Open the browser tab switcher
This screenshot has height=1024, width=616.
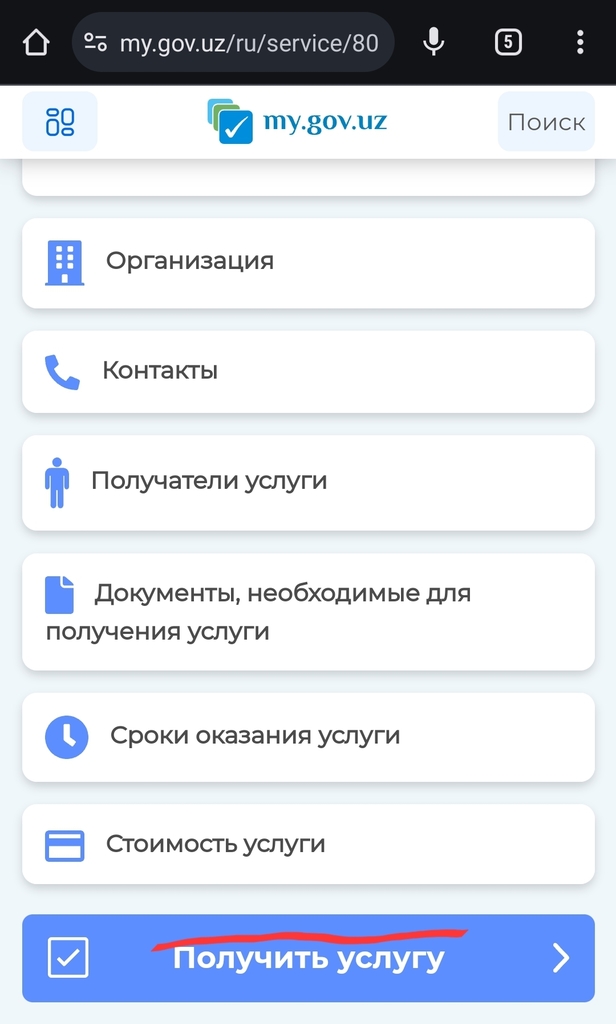508,42
